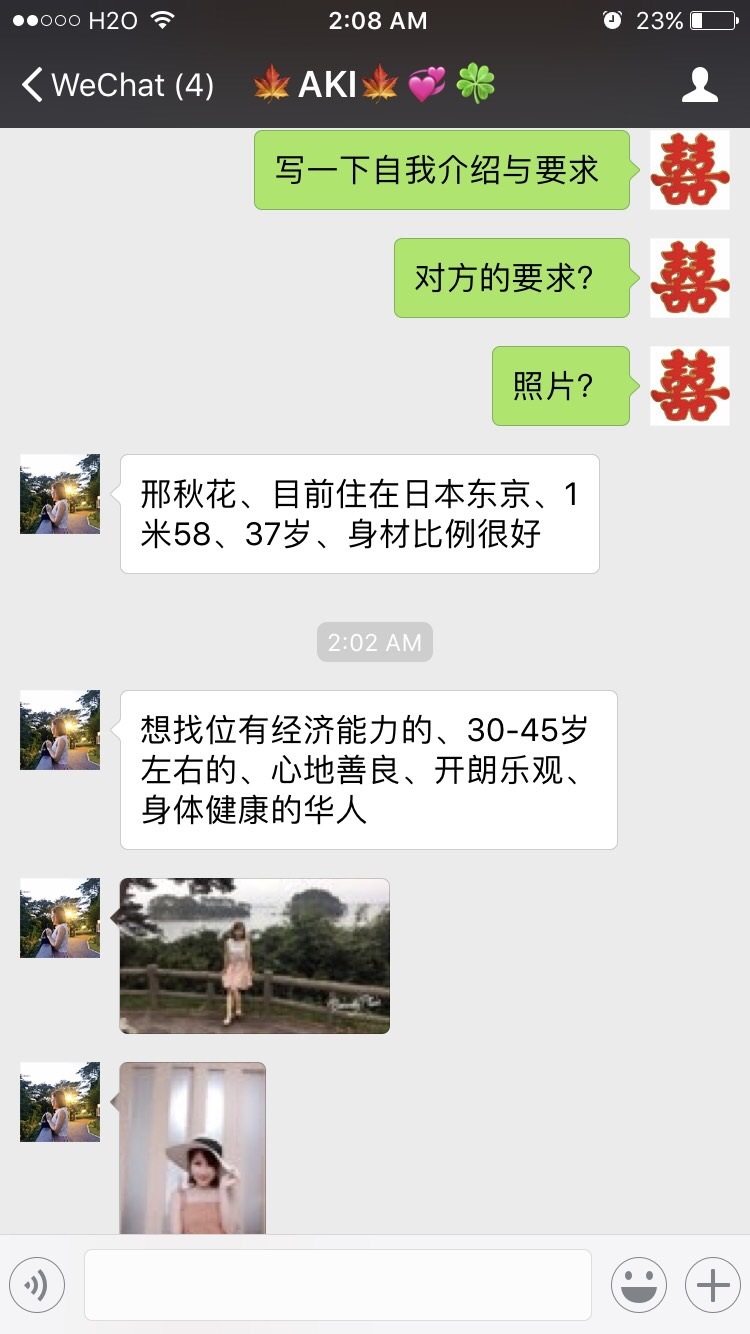Tap the message text field
The height and width of the screenshot is (1334, 750).
pos(337,1285)
